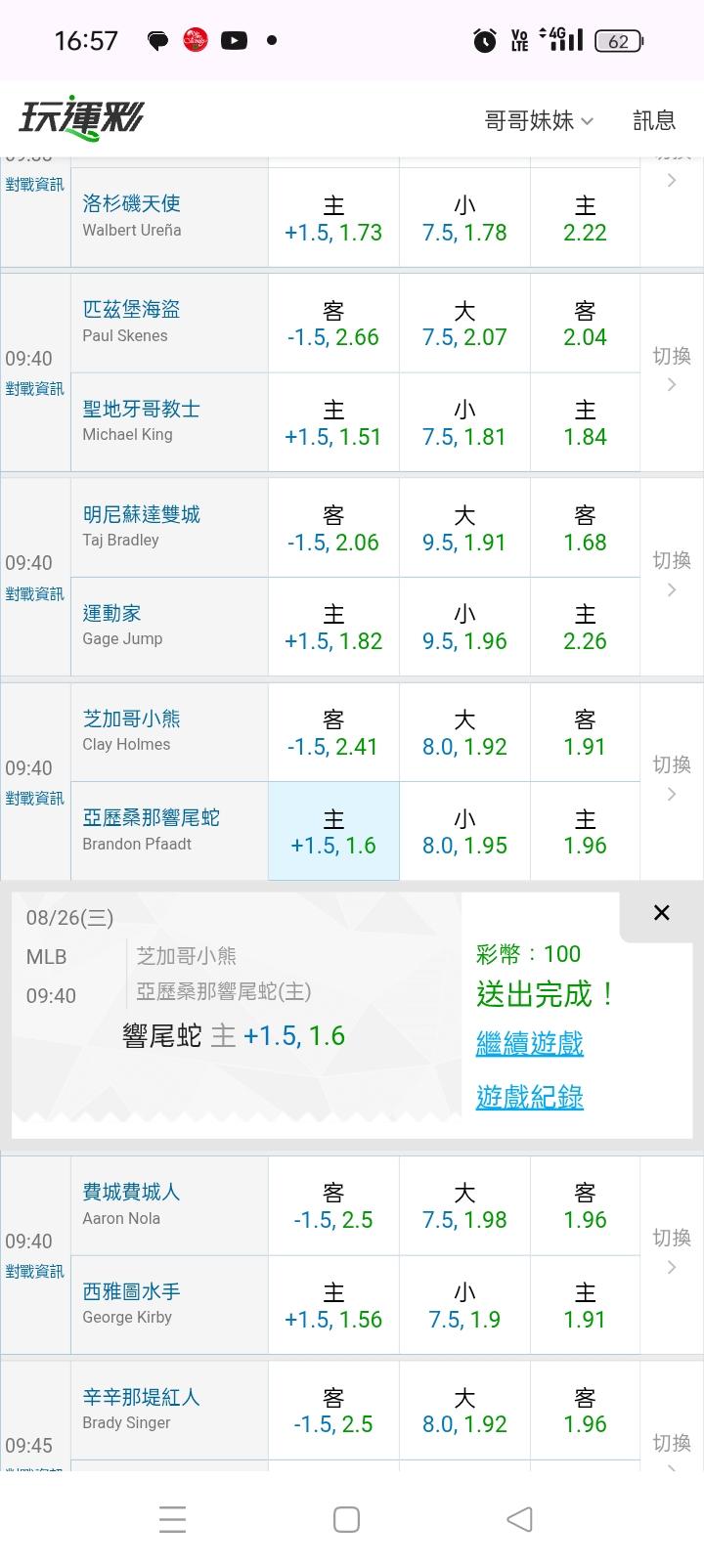Open the 玩運彩 home logo
The width and height of the screenshot is (704, 1568).
[81, 119]
